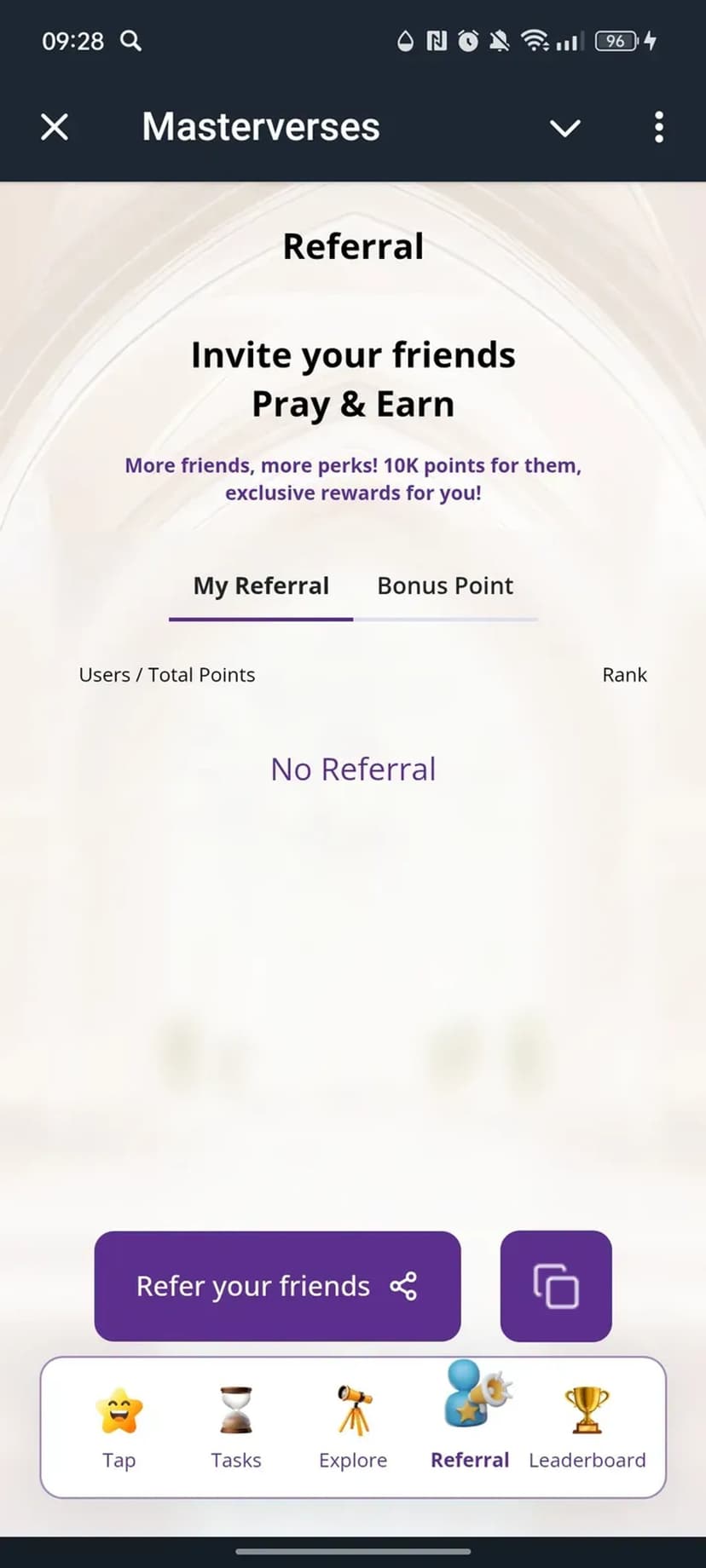
Task: Tap Refer your friends button
Action: [277, 1286]
